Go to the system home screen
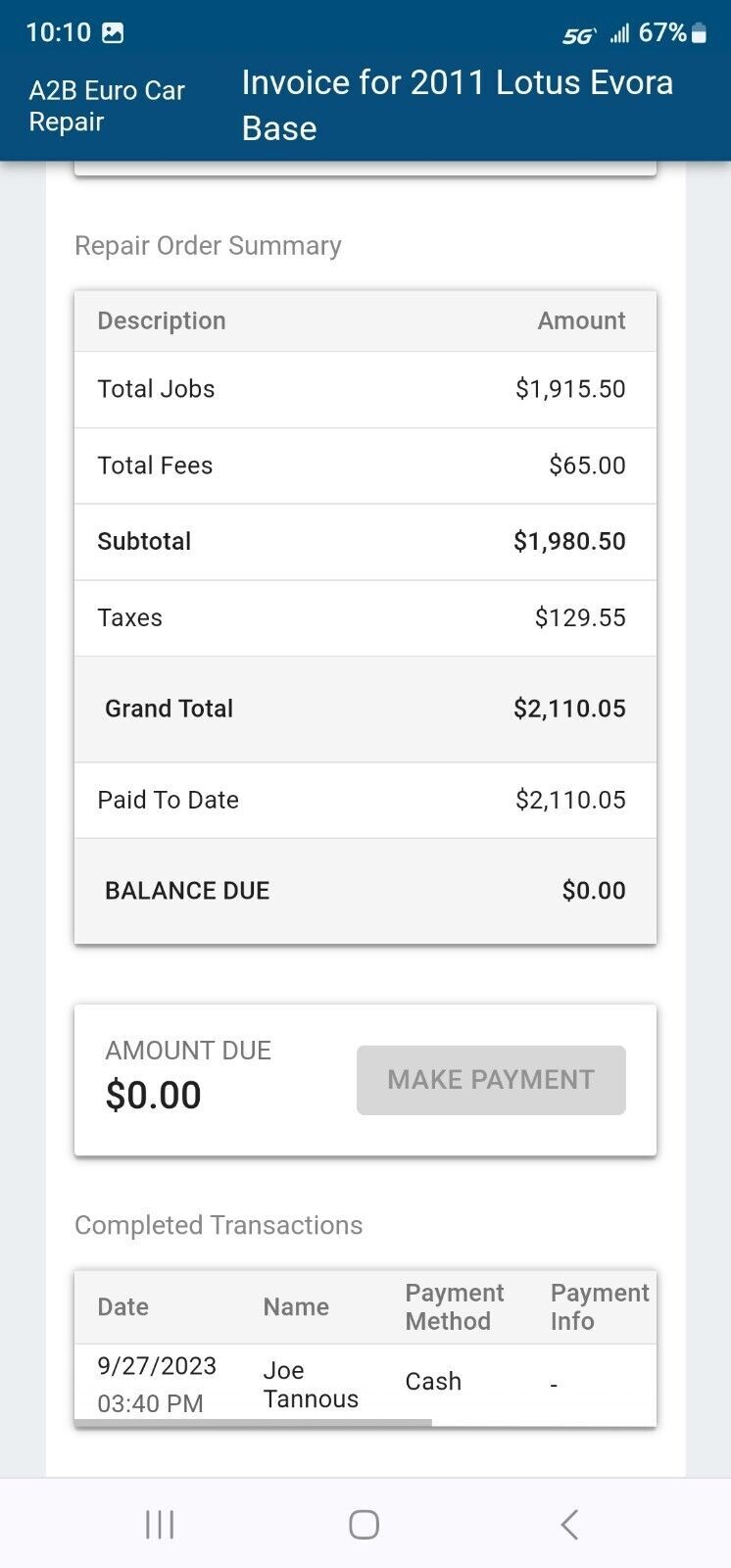The width and height of the screenshot is (731, 1568). 365,1525
